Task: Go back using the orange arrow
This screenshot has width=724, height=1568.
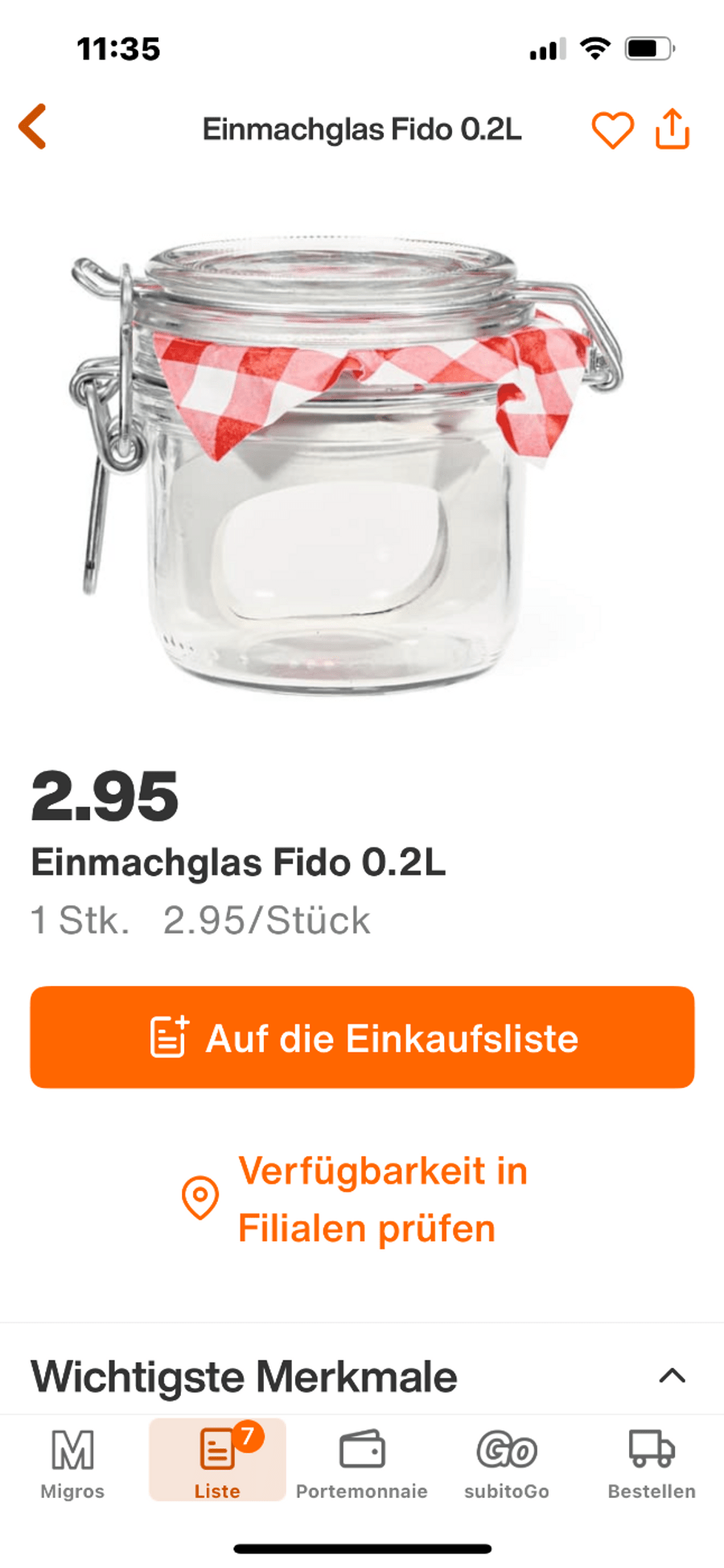Action: [33, 127]
